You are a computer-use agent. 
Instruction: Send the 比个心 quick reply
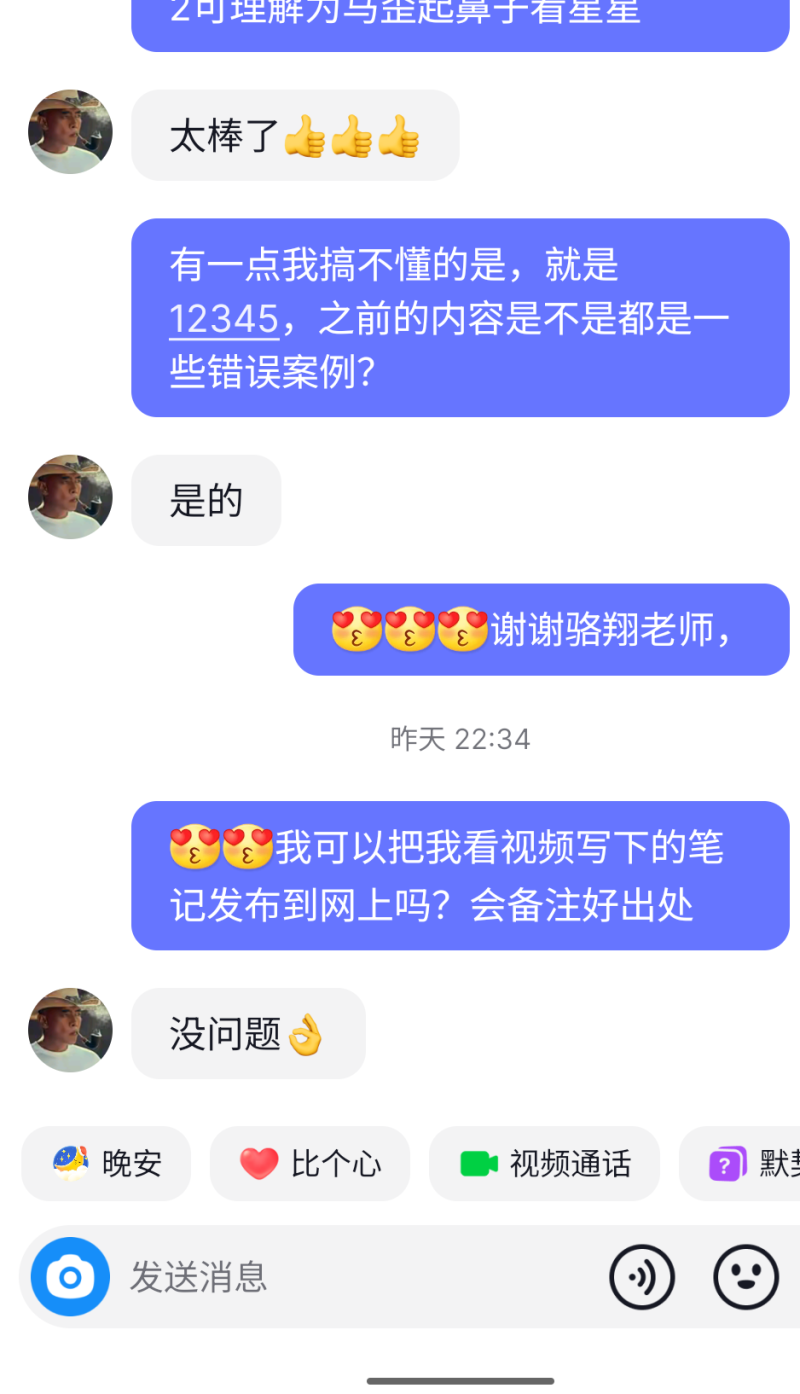tap(310, 1163)
